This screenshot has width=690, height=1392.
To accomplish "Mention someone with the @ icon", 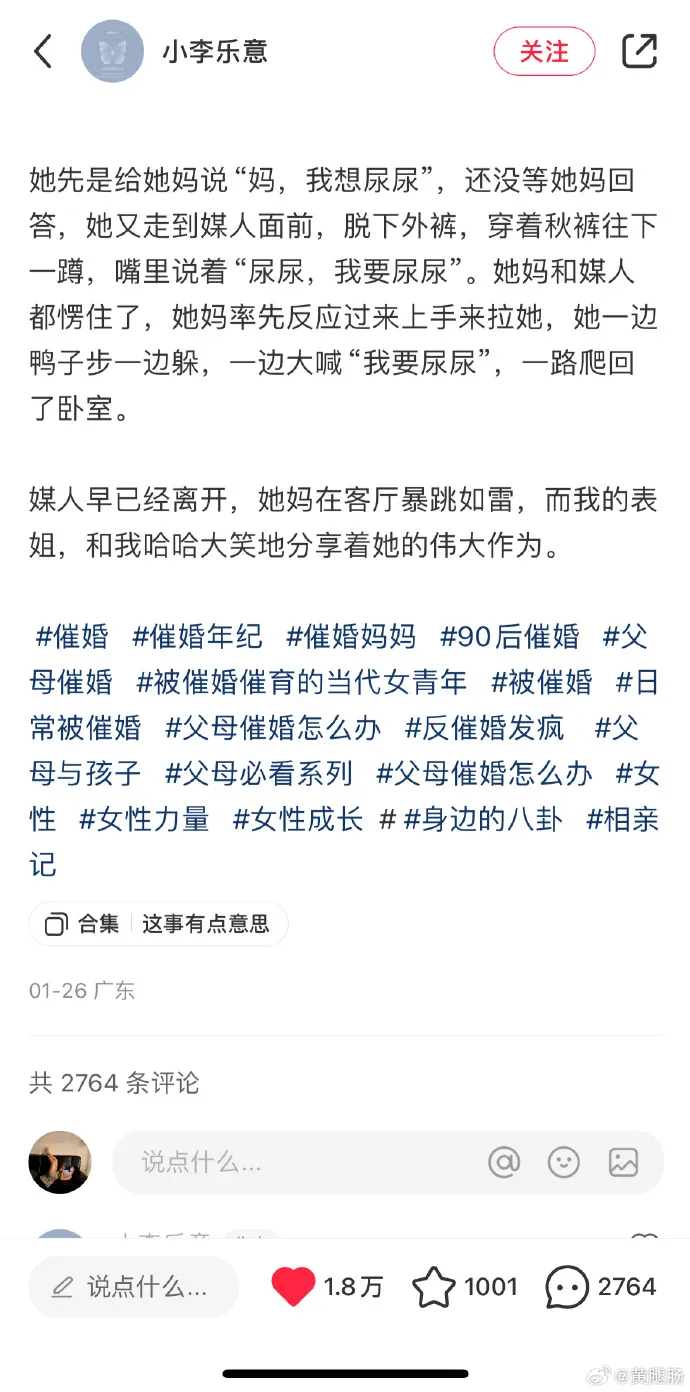I will click(504, 1162).
